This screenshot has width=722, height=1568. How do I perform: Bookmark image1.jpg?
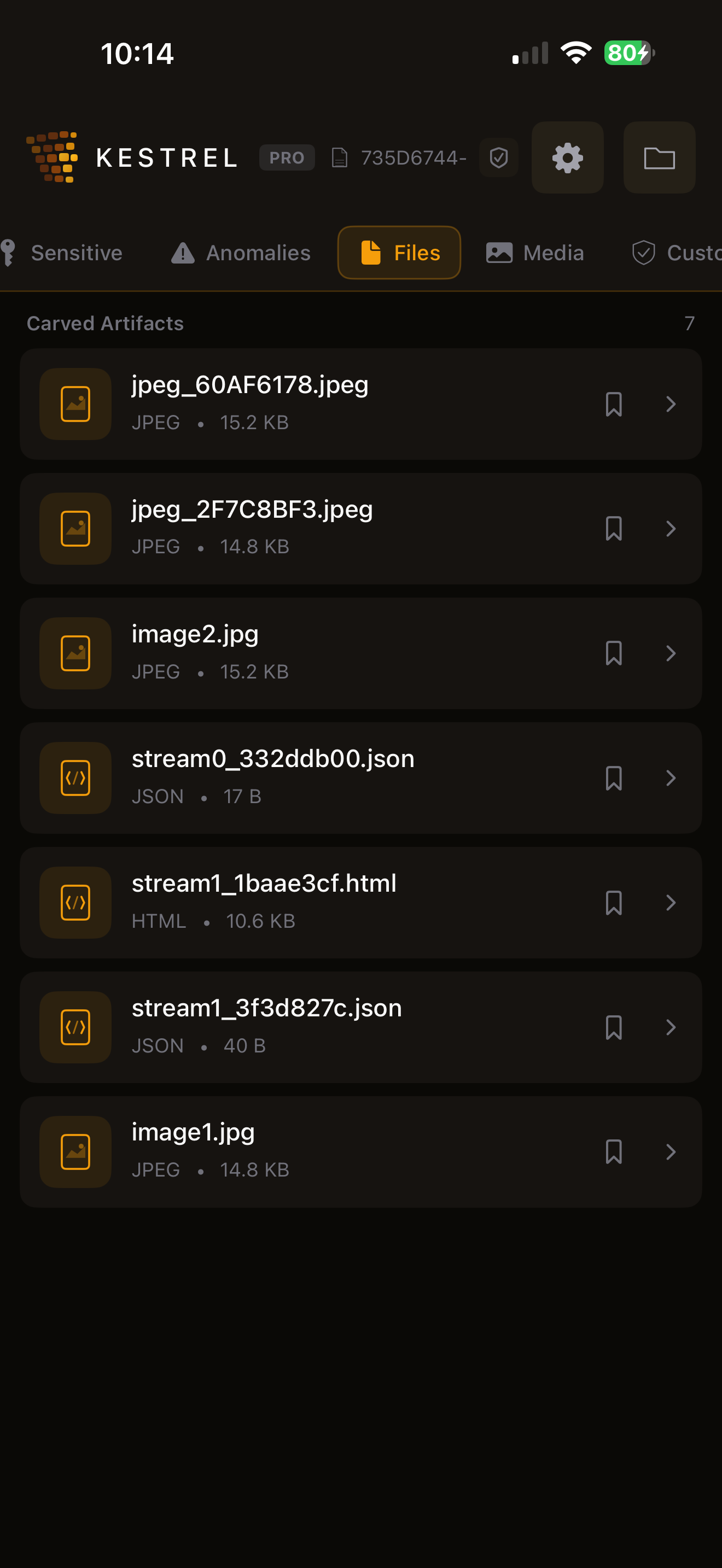pos(614,1152)
